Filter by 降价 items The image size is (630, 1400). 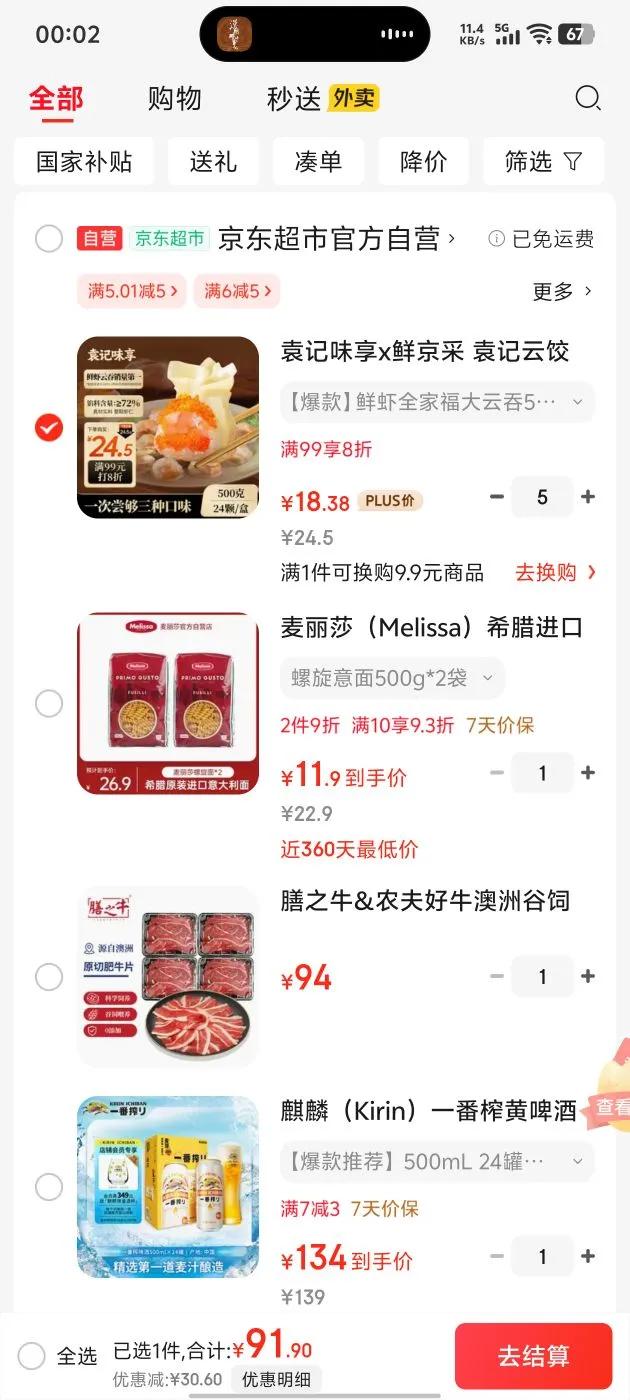tap(423, 162)
